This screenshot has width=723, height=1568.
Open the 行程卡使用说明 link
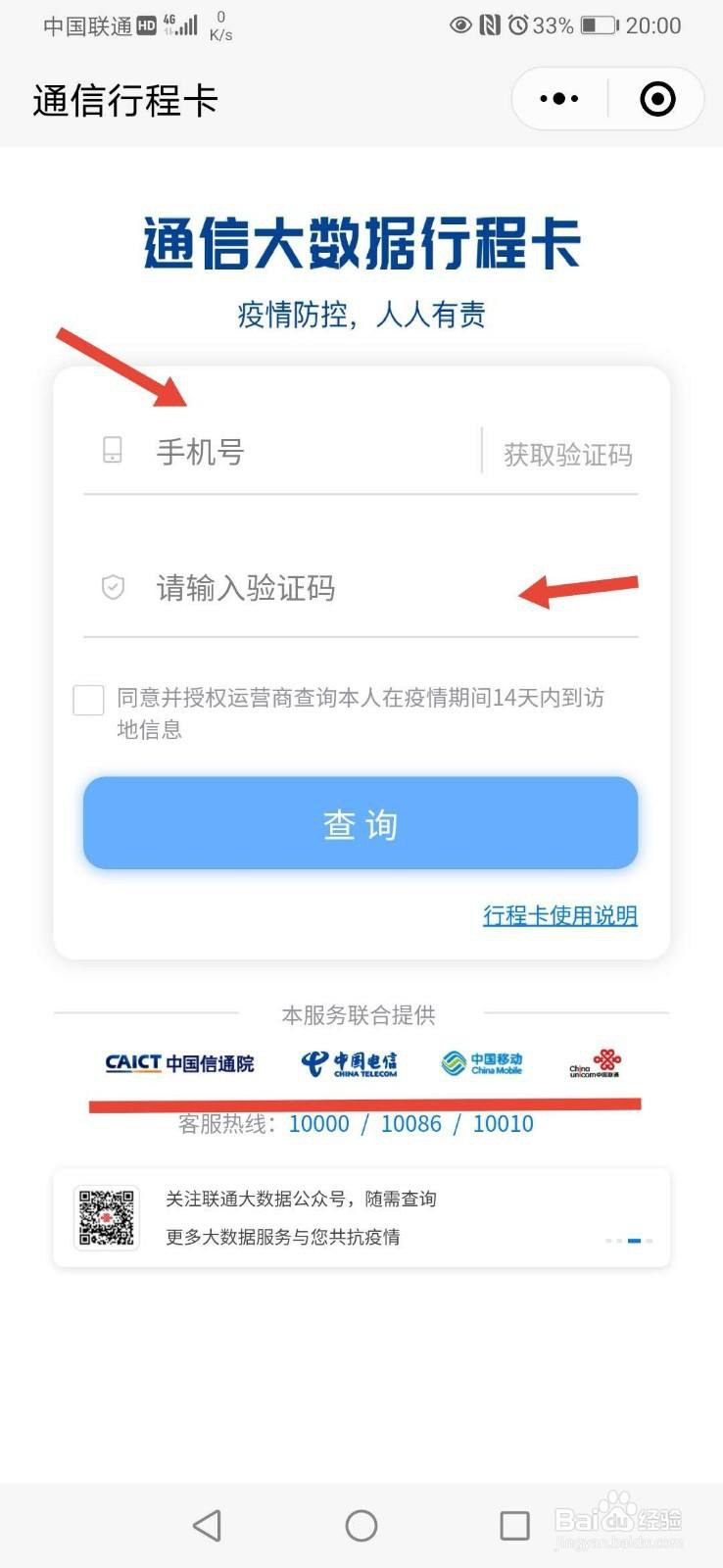pyautogui.click(x=560, y=915)
